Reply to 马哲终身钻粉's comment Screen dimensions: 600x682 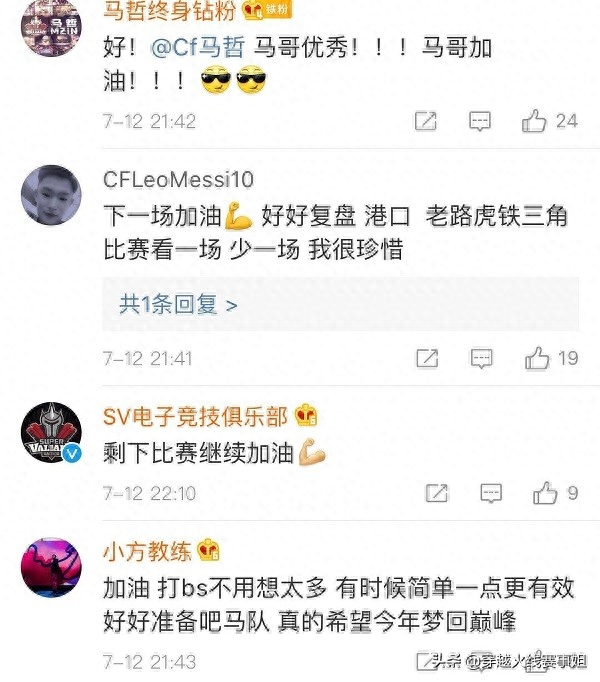[x=481, y=121]
